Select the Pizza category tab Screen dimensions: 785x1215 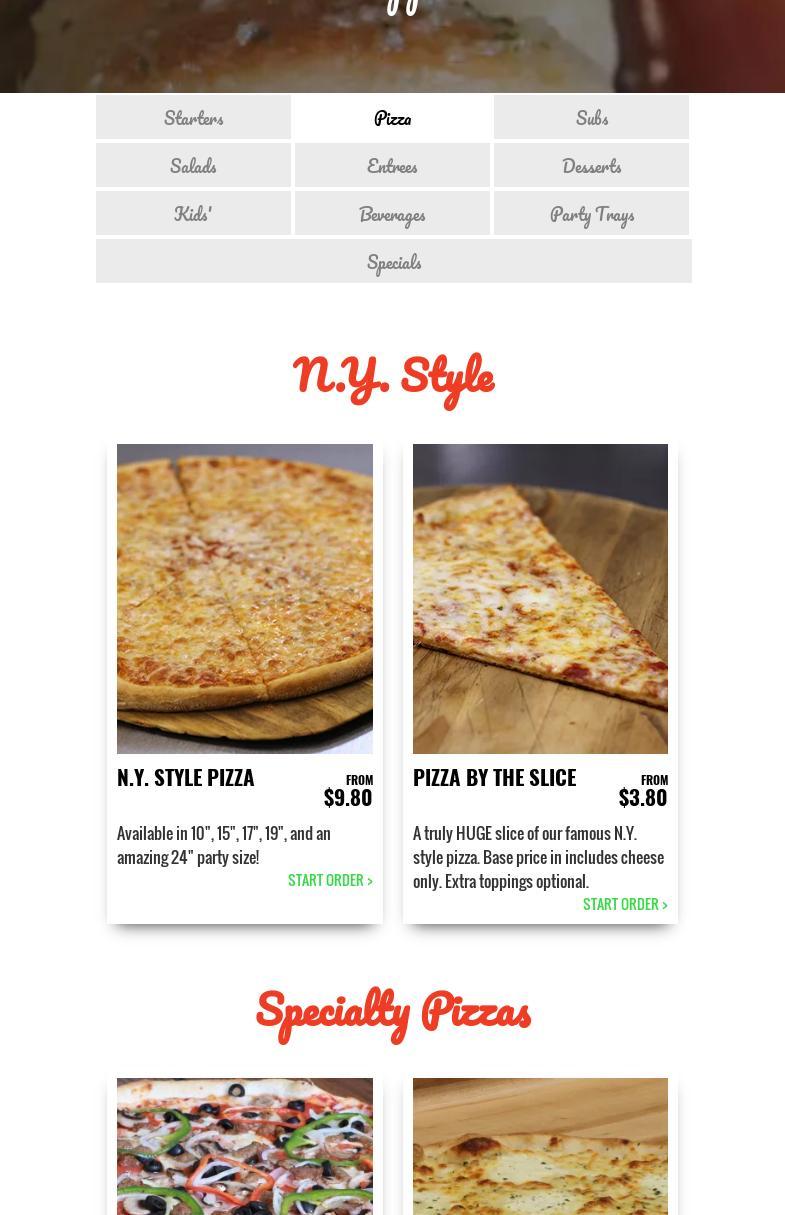392,118
